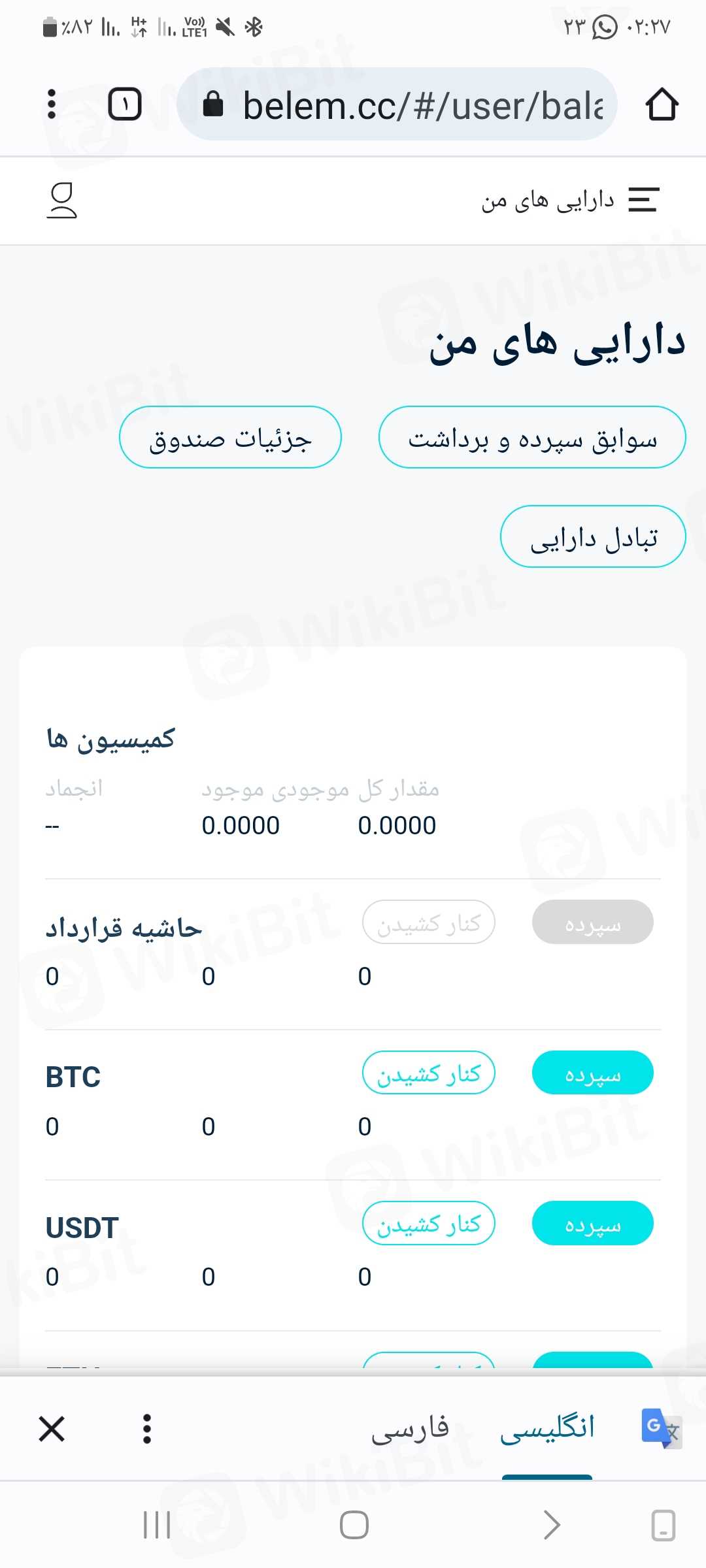Open the user profile icon

tap(62, 201)
